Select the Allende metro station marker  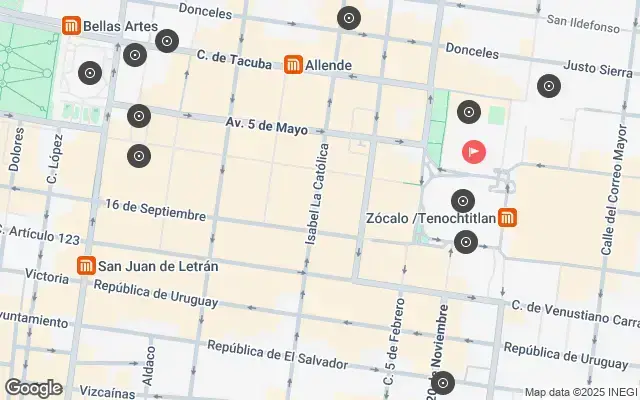(293, 64)
